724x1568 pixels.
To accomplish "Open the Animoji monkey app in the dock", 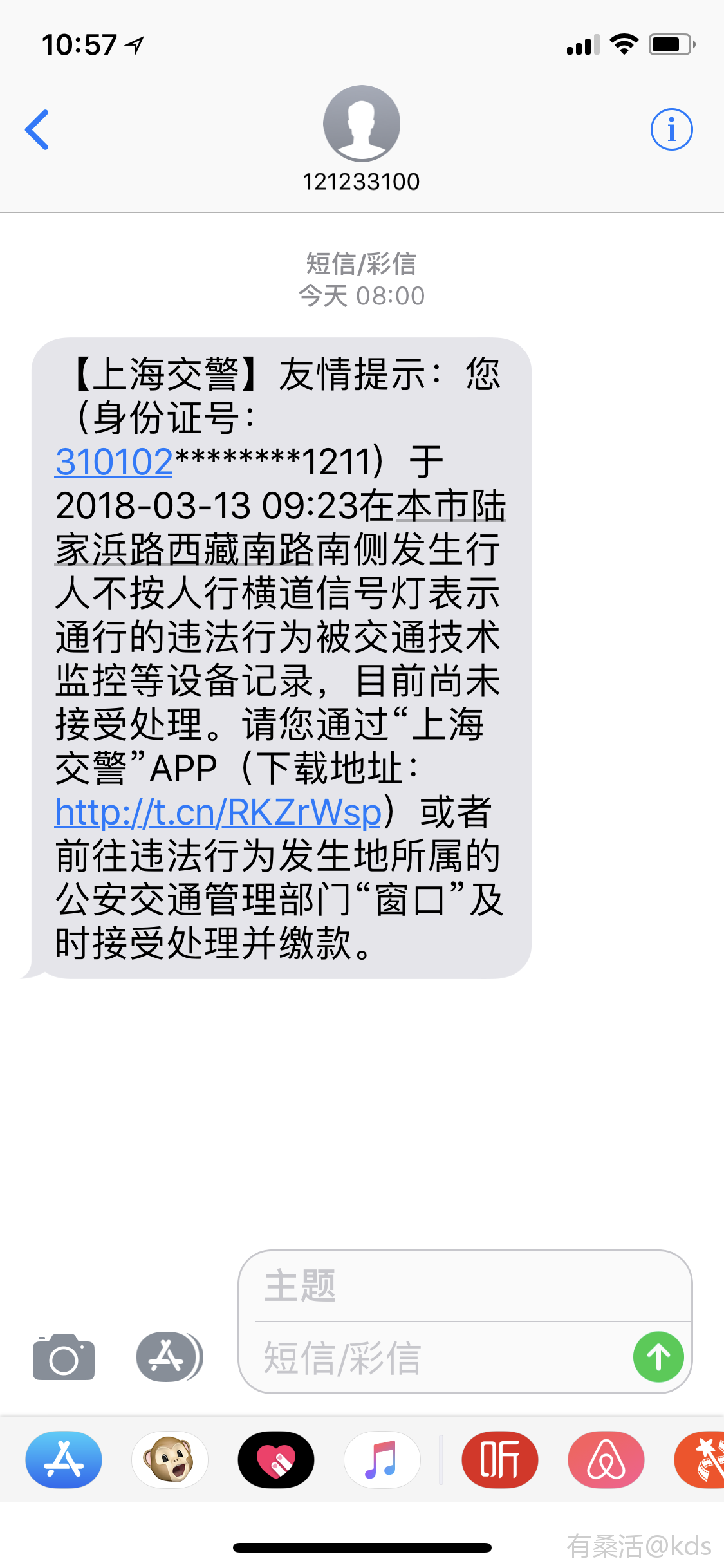I will 169,1460.
